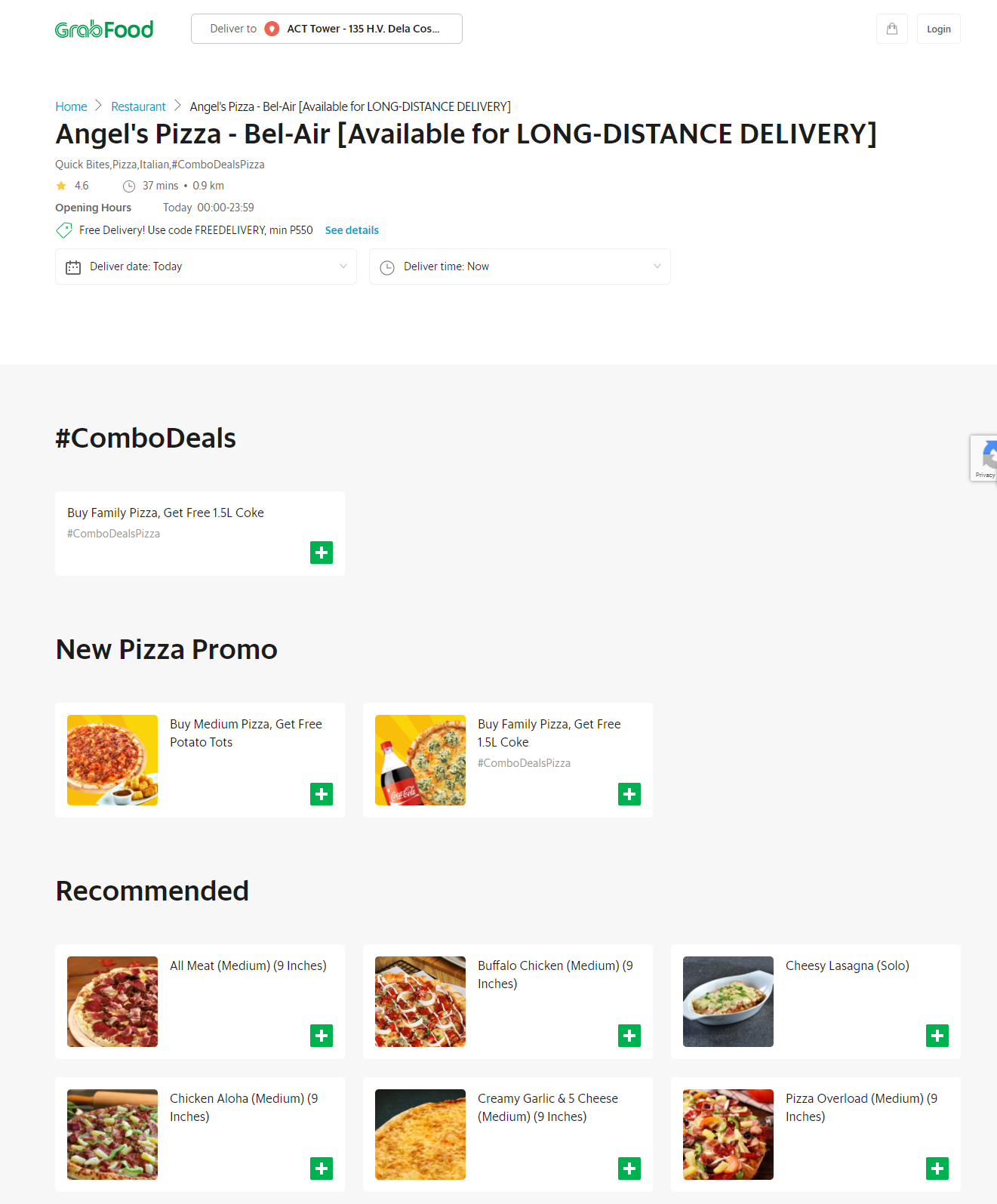Add All Meat (Medium) pizza to cart

tap(321, 1036)
